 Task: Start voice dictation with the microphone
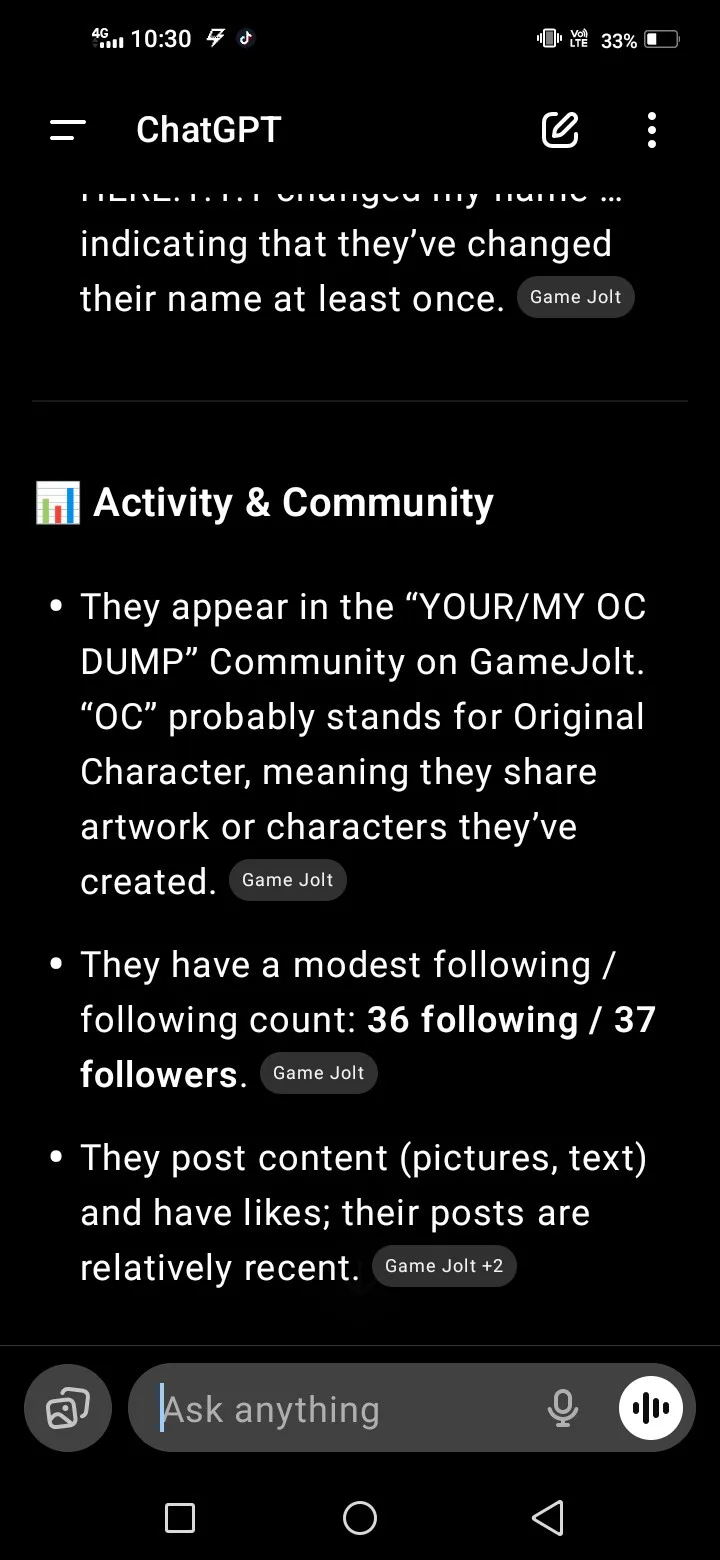[563, 1408]
